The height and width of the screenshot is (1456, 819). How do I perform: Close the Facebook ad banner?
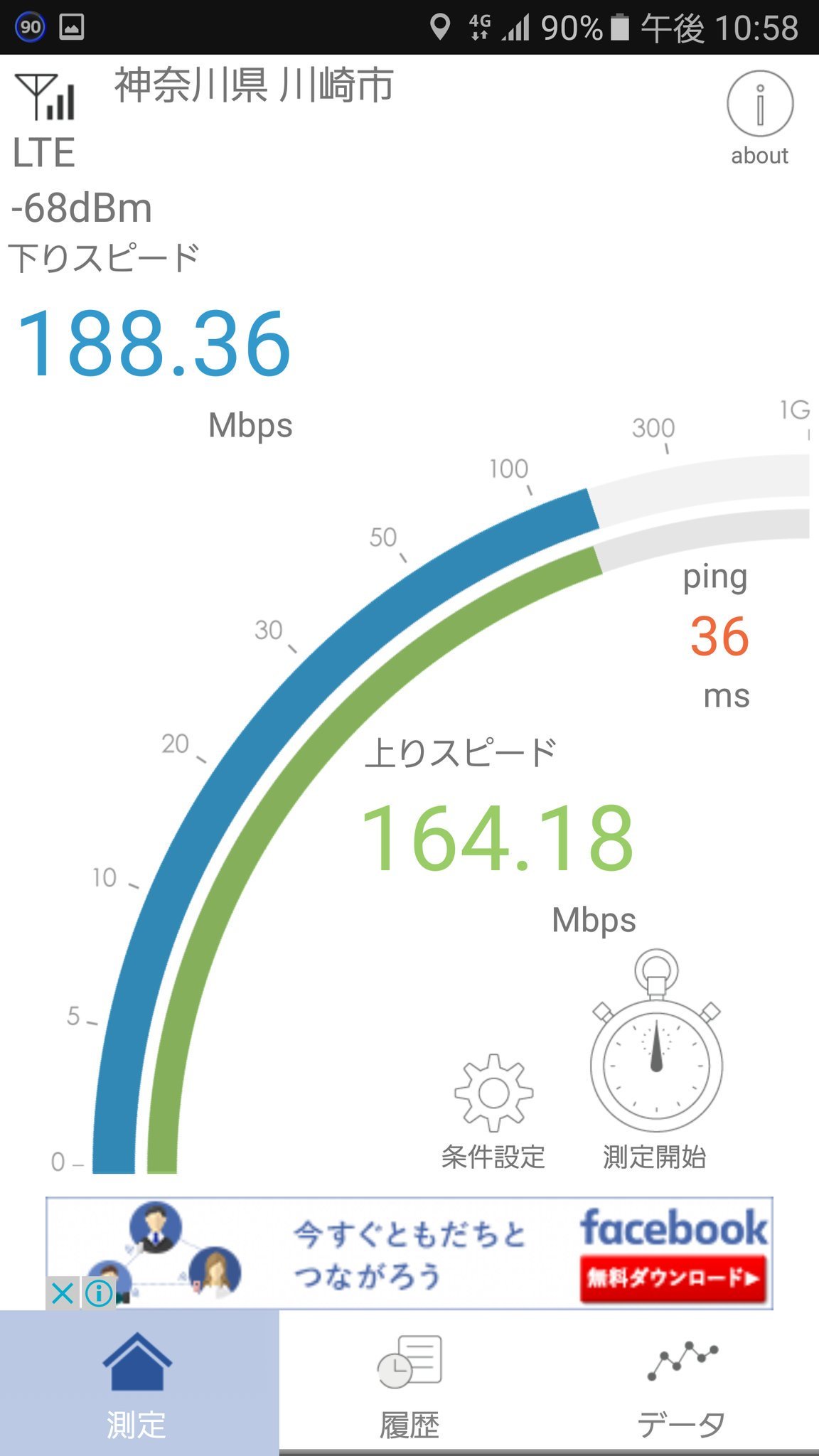pos(63,1293)
